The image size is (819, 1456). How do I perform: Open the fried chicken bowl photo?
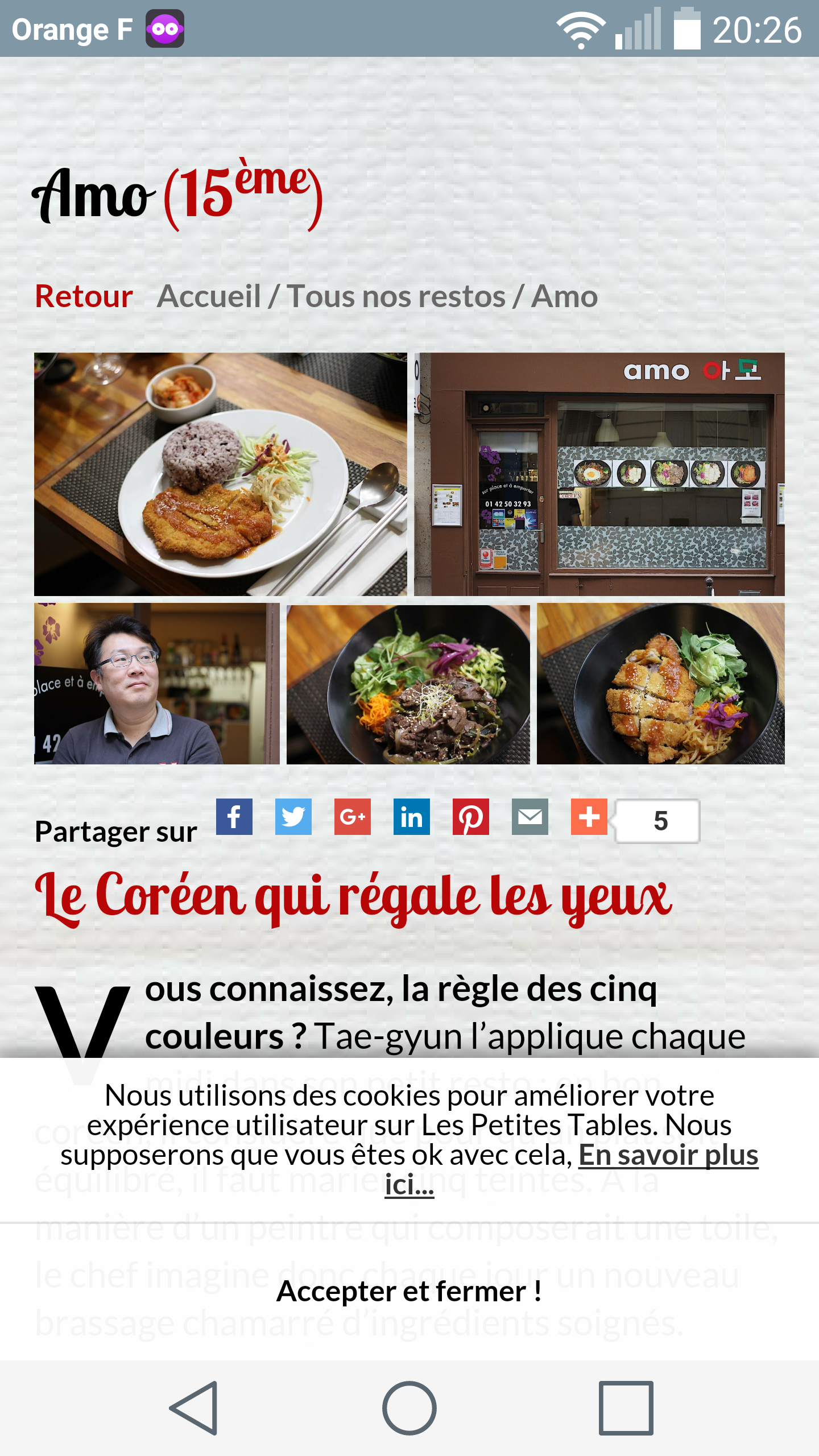[x=660, y=683]
